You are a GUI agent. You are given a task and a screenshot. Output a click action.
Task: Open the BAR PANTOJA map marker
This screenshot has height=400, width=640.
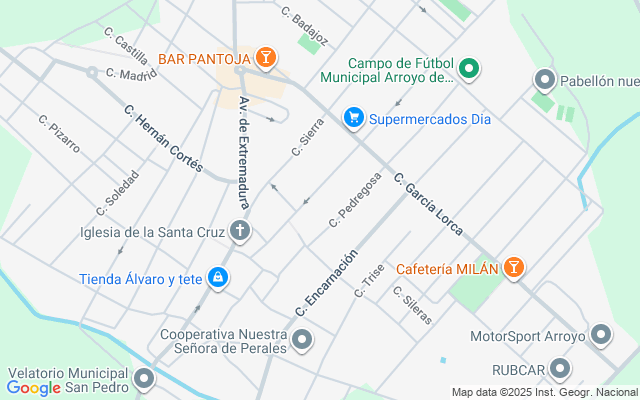tap(265, 58)
